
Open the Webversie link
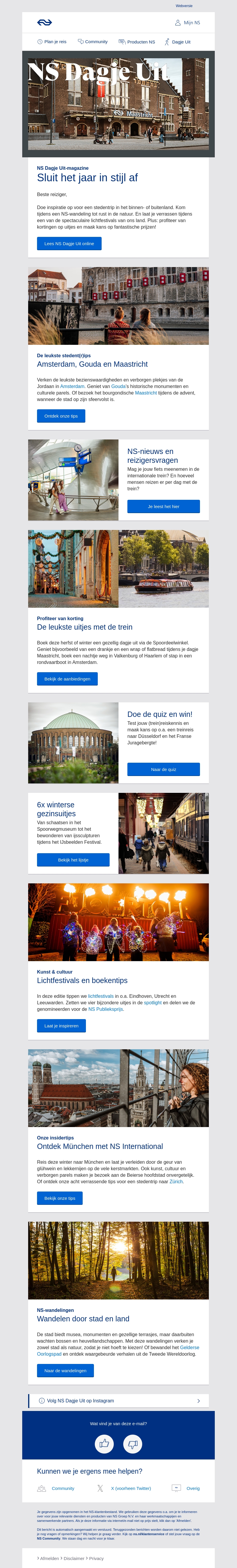[184, 6]
